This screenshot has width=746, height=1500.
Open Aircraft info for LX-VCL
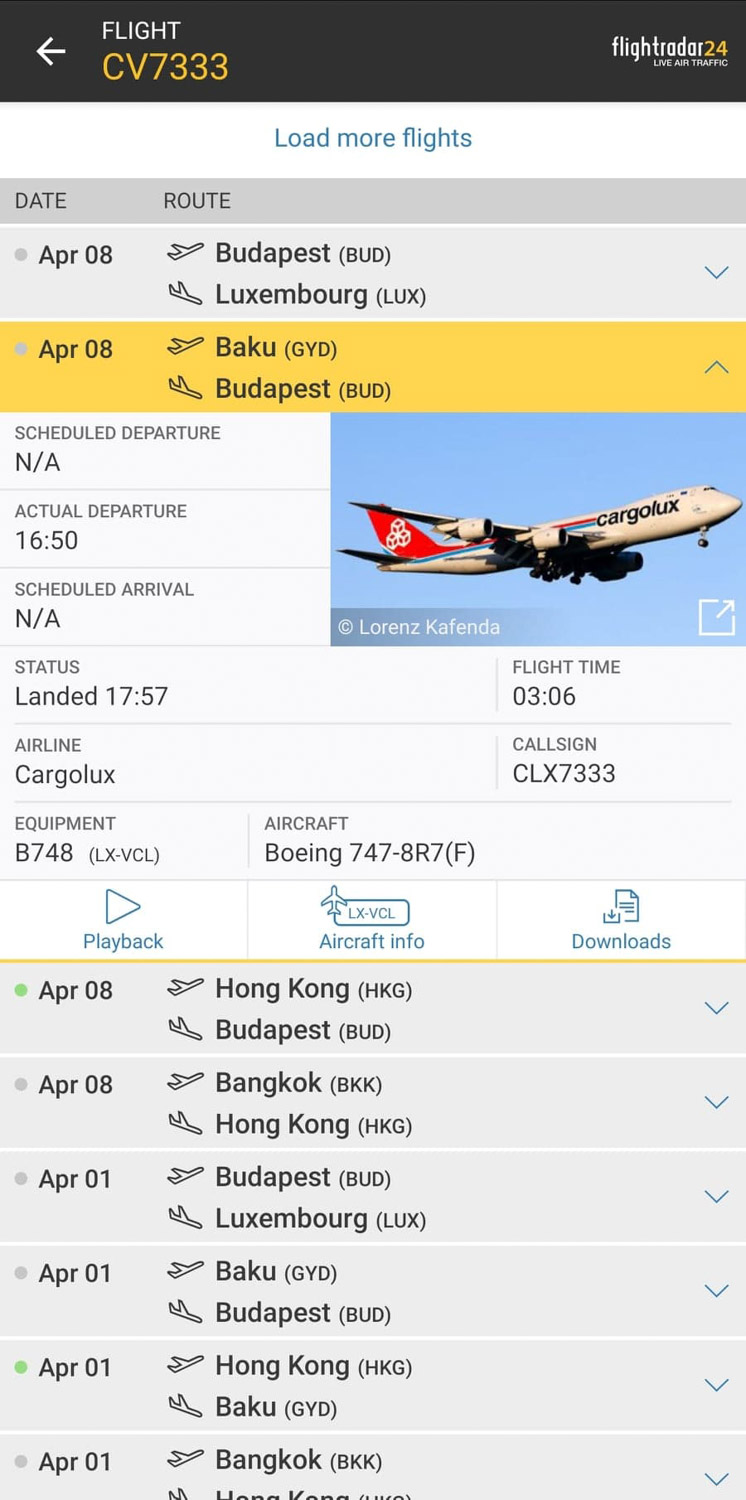[372, 921]
